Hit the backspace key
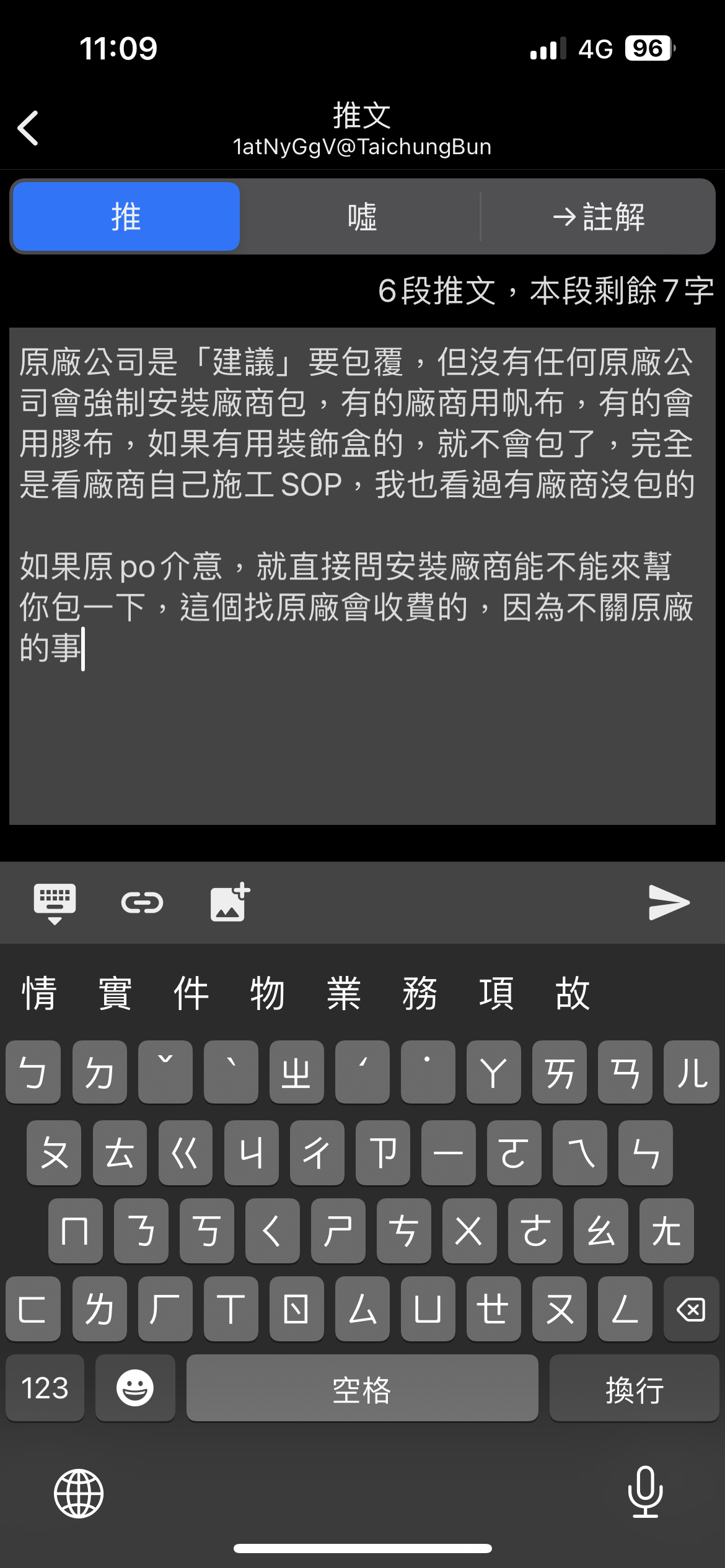This screenshot has width=725, height=1568. tap(691, 1309)
